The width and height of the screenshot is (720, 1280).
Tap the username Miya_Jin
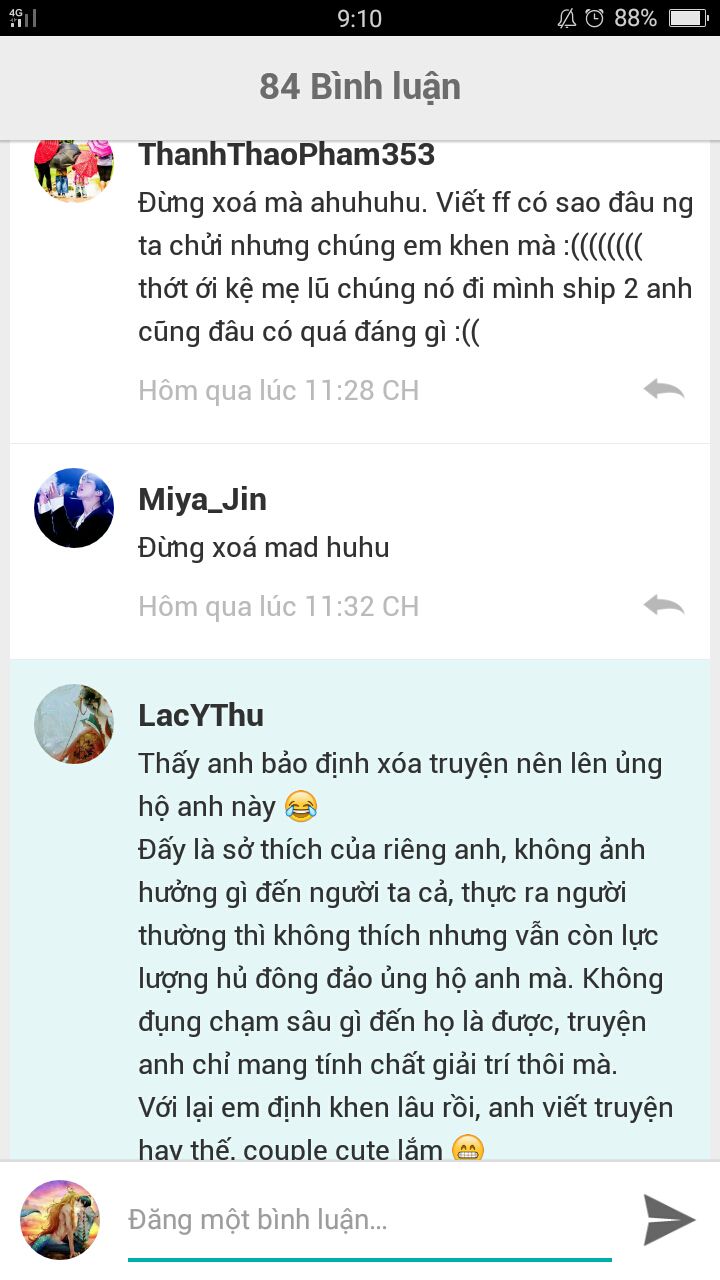tap(202, 499)
